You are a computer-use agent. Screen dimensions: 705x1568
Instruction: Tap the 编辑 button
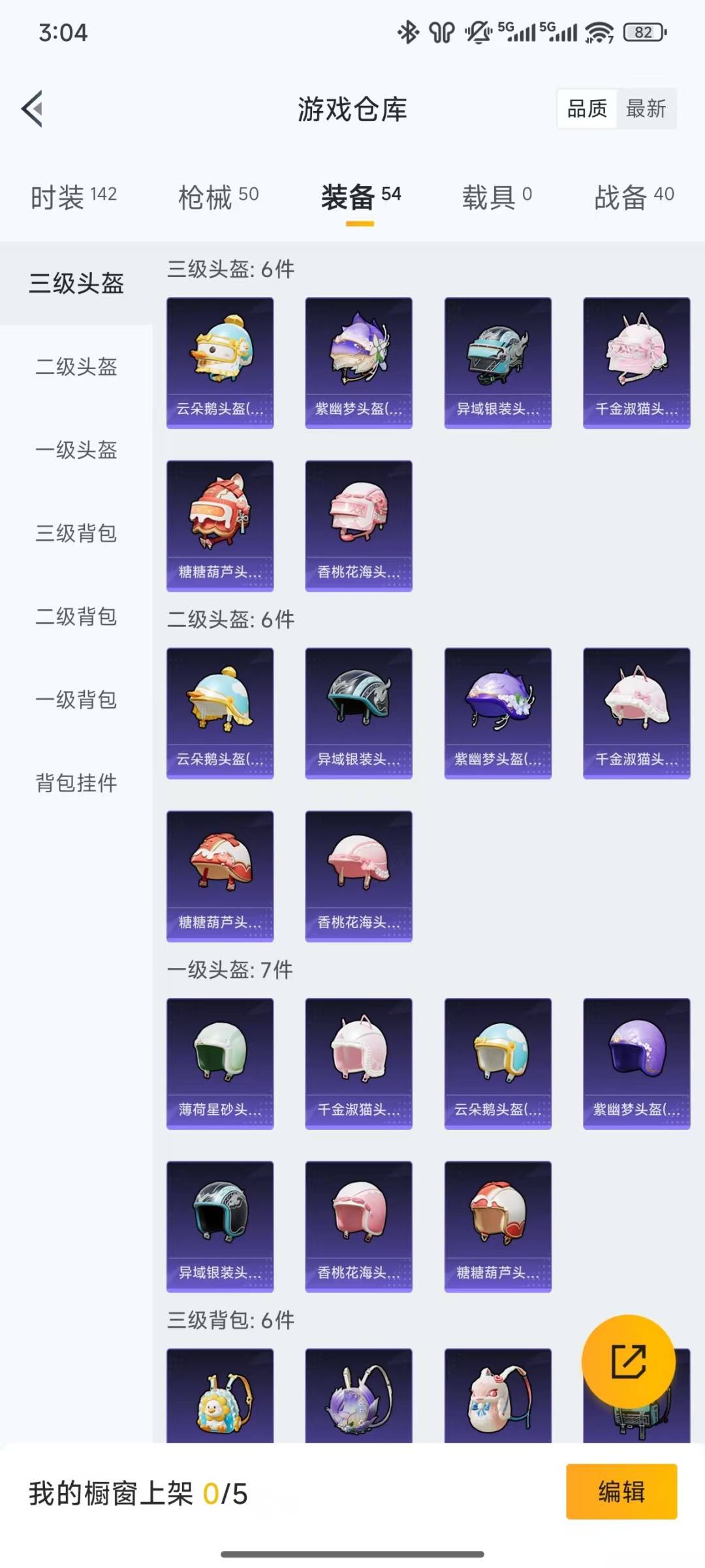pos(621,1492)
